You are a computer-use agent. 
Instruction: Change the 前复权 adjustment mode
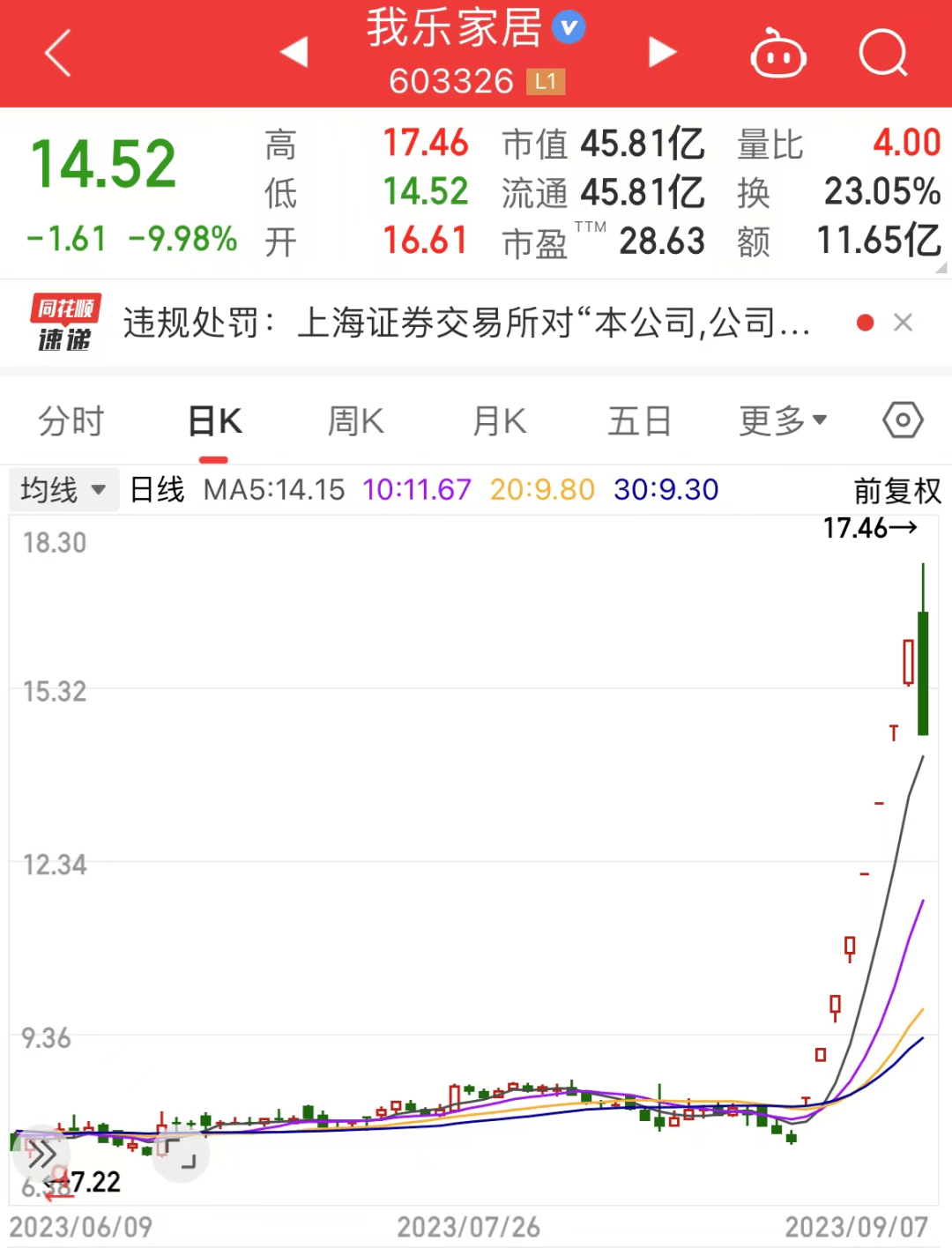[897, 491]
